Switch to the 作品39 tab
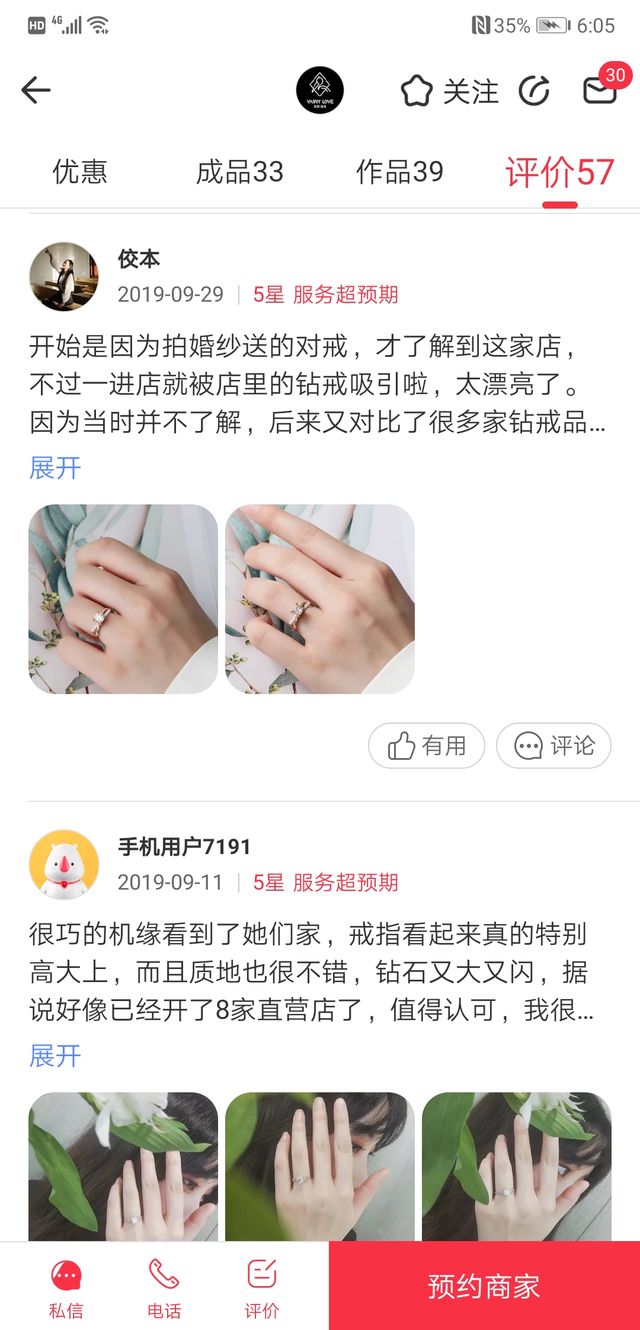This screenshot has height=1330, width=640. click(400, 172)
